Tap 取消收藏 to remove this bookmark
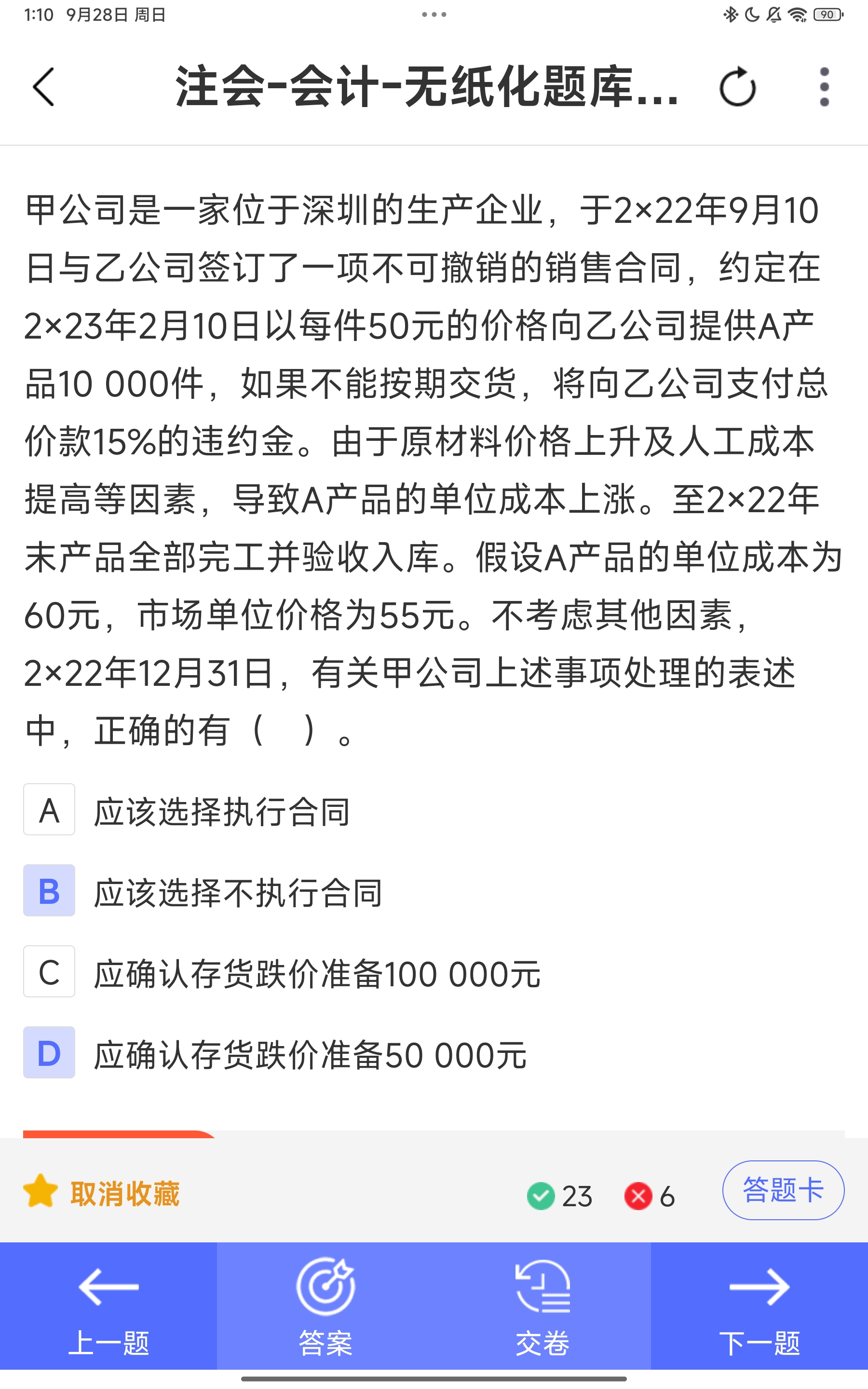 102,1194
